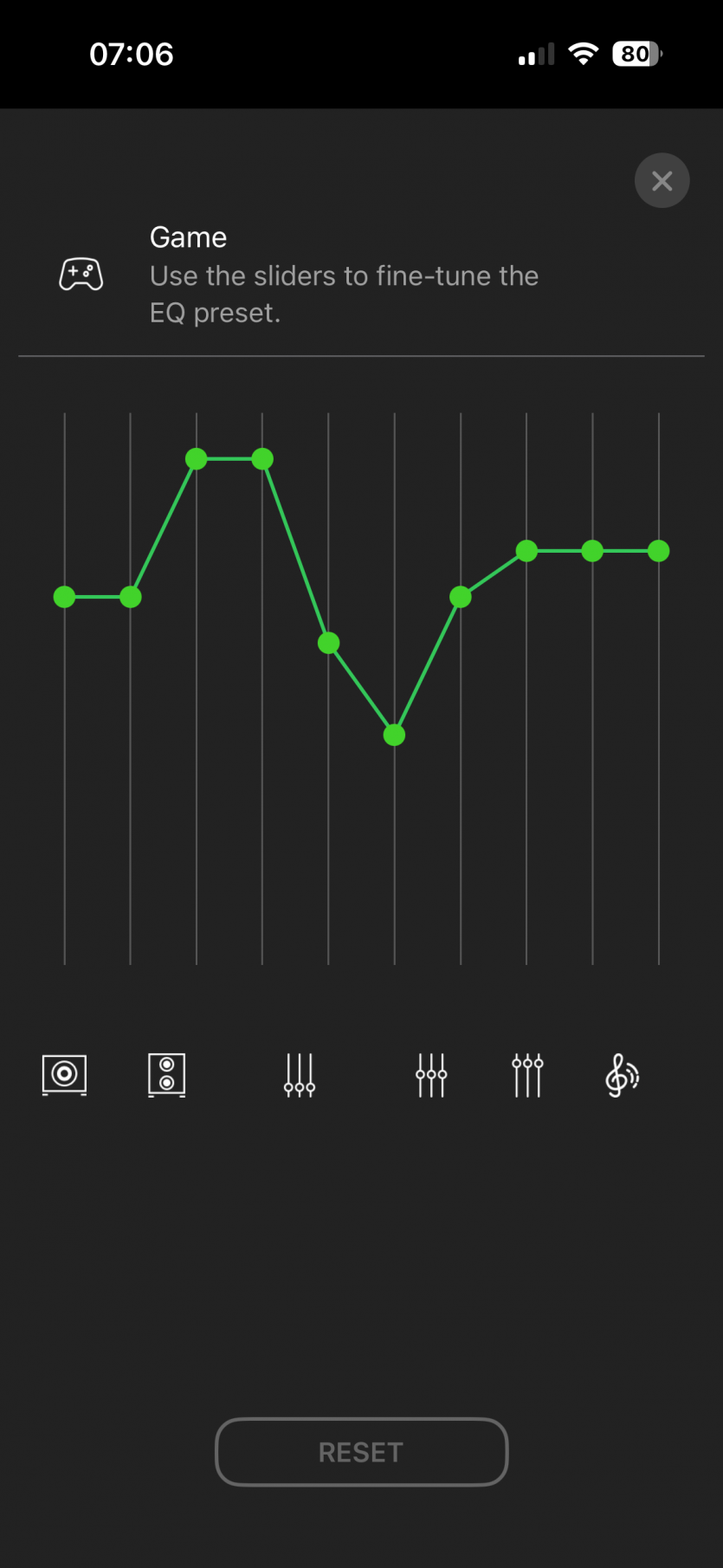Close the Game EQ preset editor
This screenshot has width=723, height=1568.
click(662, 180)
